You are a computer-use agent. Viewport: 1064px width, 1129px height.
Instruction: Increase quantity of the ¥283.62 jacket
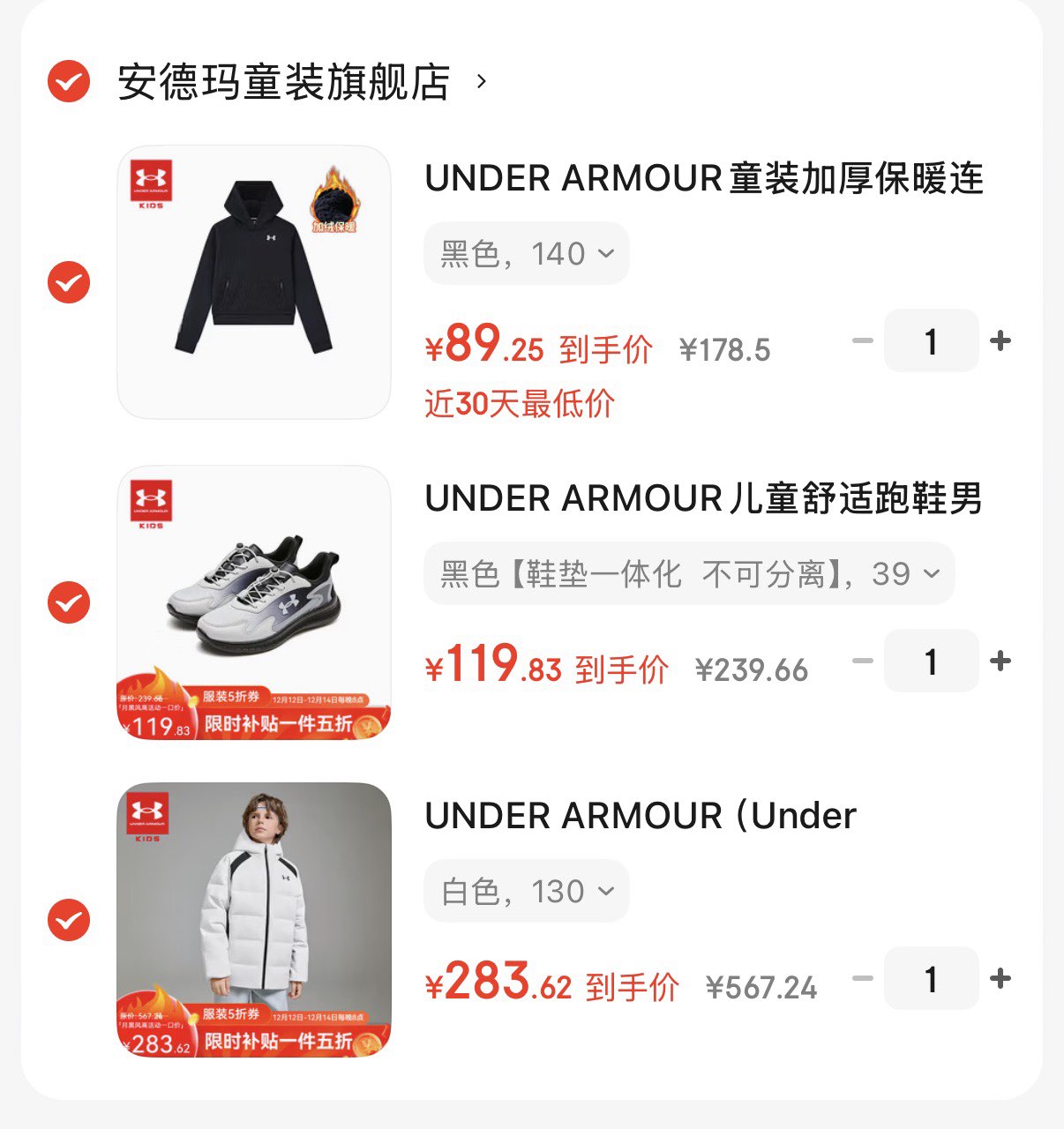pyautogui.click(x=1000, y=978)
